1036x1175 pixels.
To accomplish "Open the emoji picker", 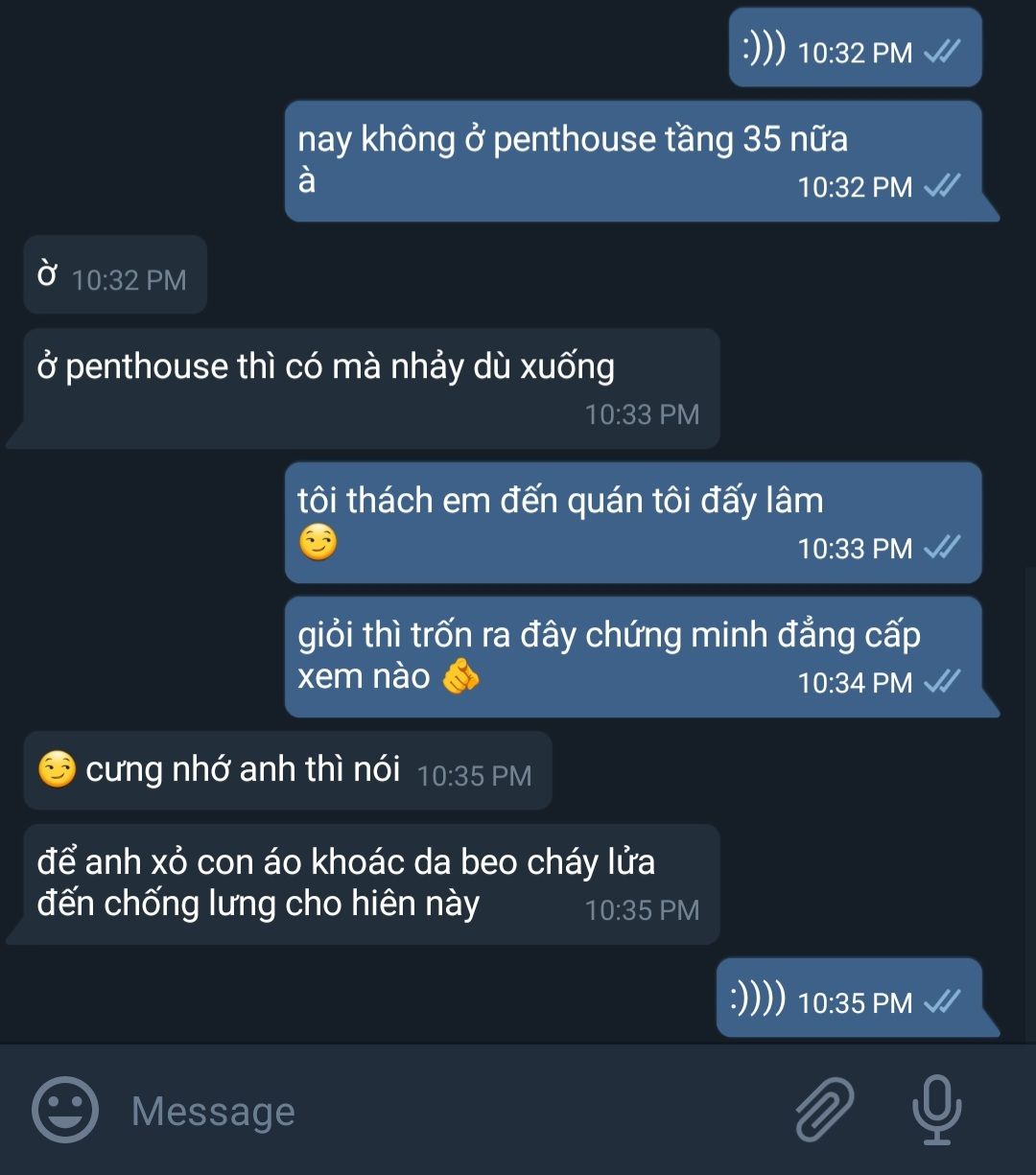I will coord(65,1110).
